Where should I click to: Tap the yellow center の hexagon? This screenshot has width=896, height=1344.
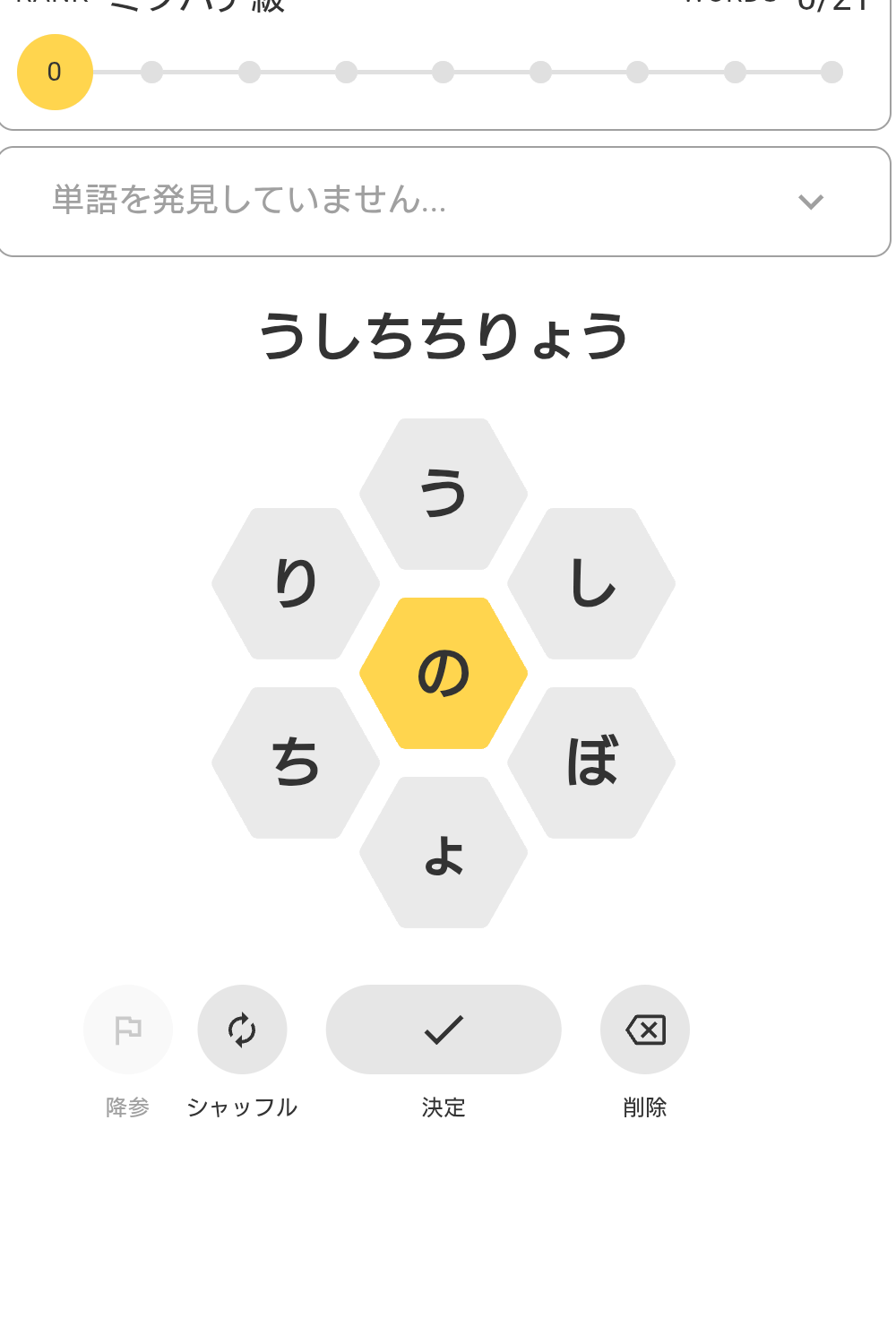444,673
